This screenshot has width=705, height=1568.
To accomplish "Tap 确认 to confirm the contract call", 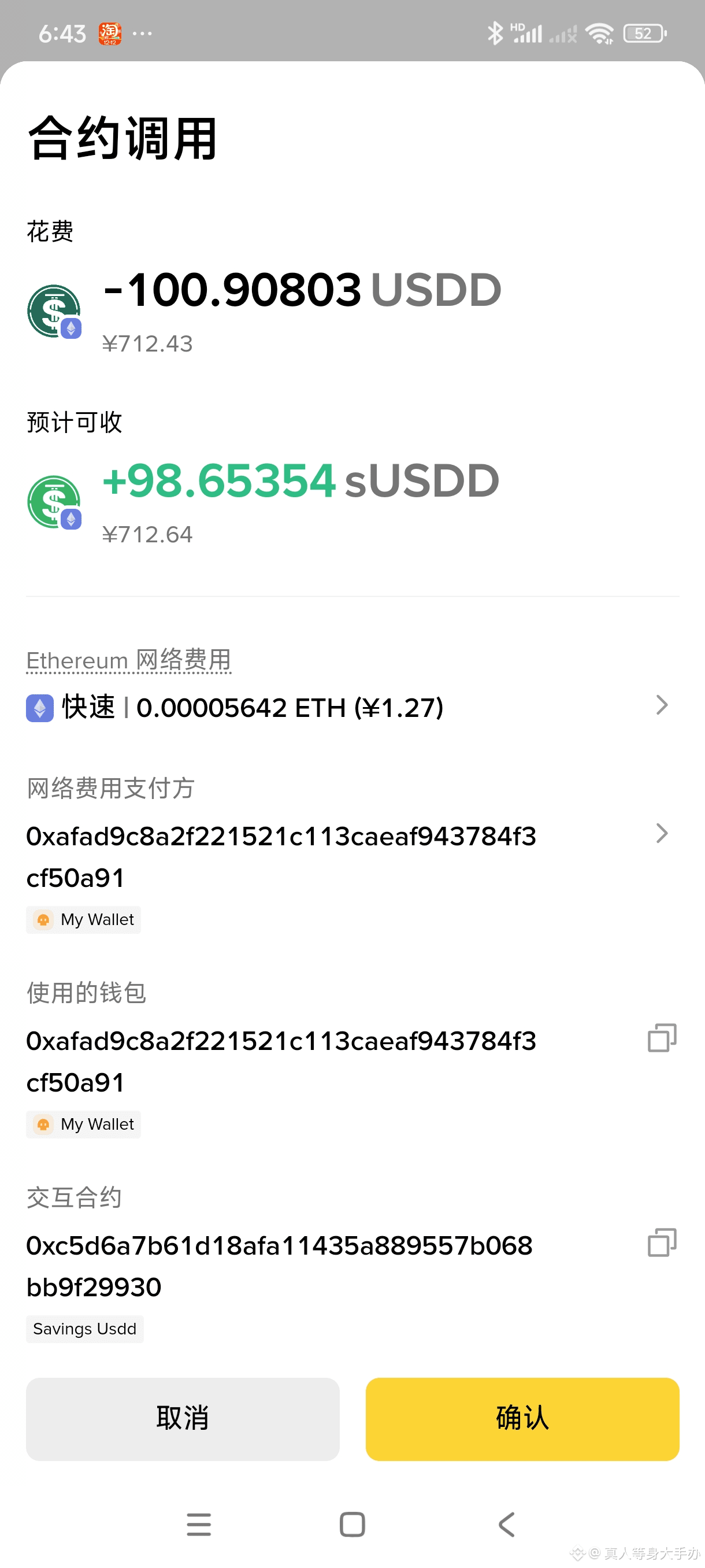I will (522, 1418).
